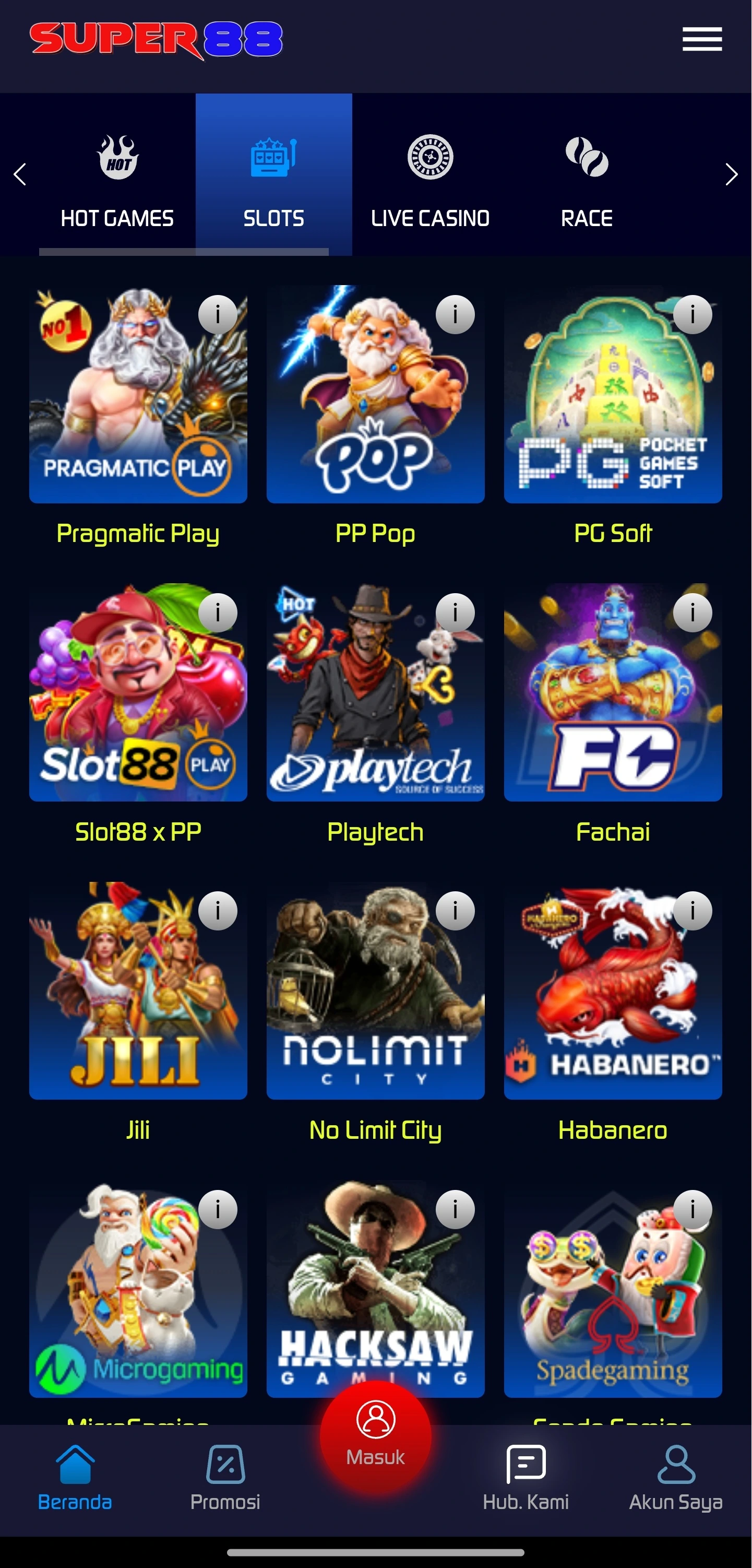Show info for No Limit City
The width and height of the screenshot is (752, 1568).
point(455,911)
